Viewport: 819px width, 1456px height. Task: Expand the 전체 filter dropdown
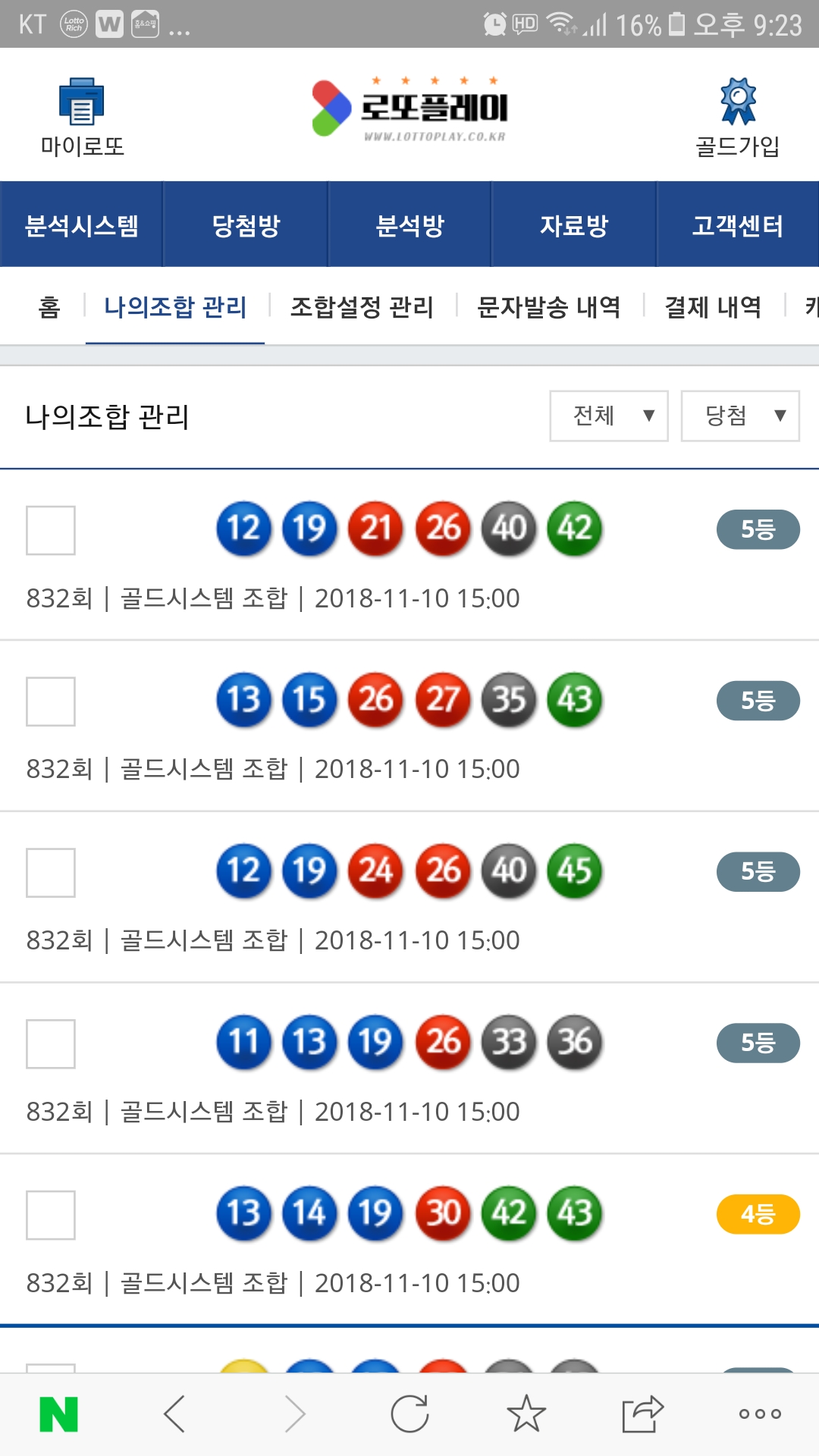pyautogui.click(x=609, y=416)
